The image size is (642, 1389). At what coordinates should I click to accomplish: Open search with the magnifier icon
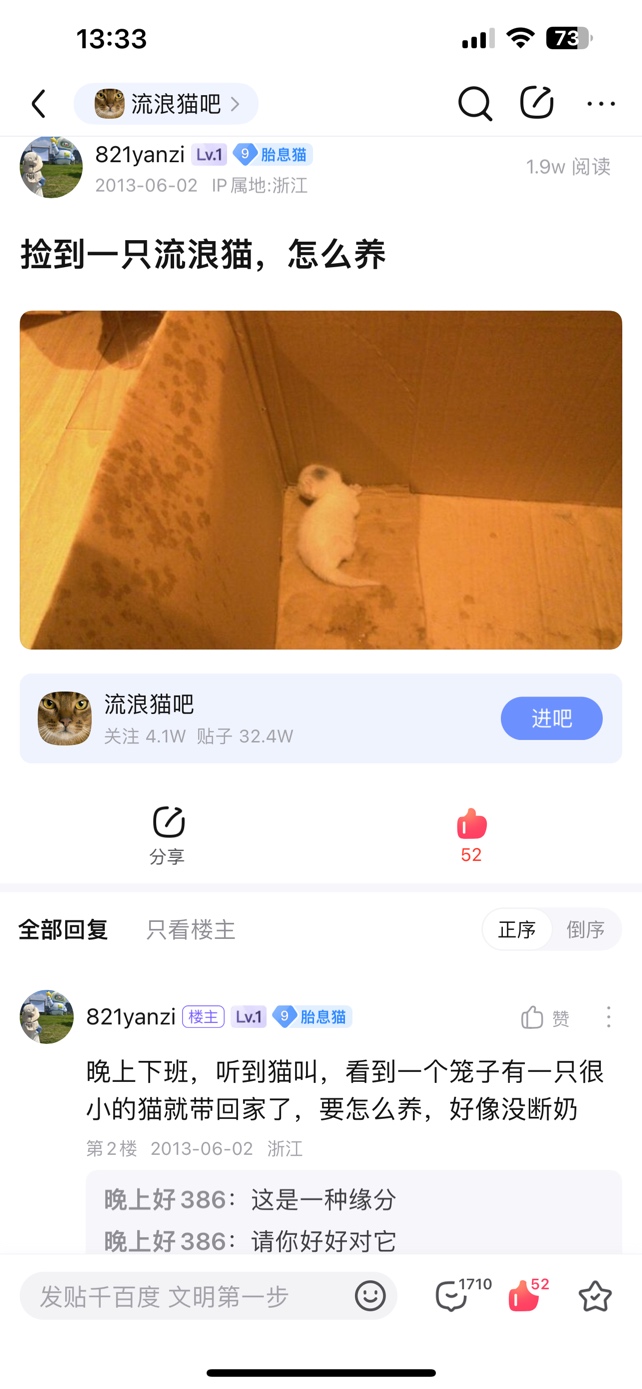[475, 103]
